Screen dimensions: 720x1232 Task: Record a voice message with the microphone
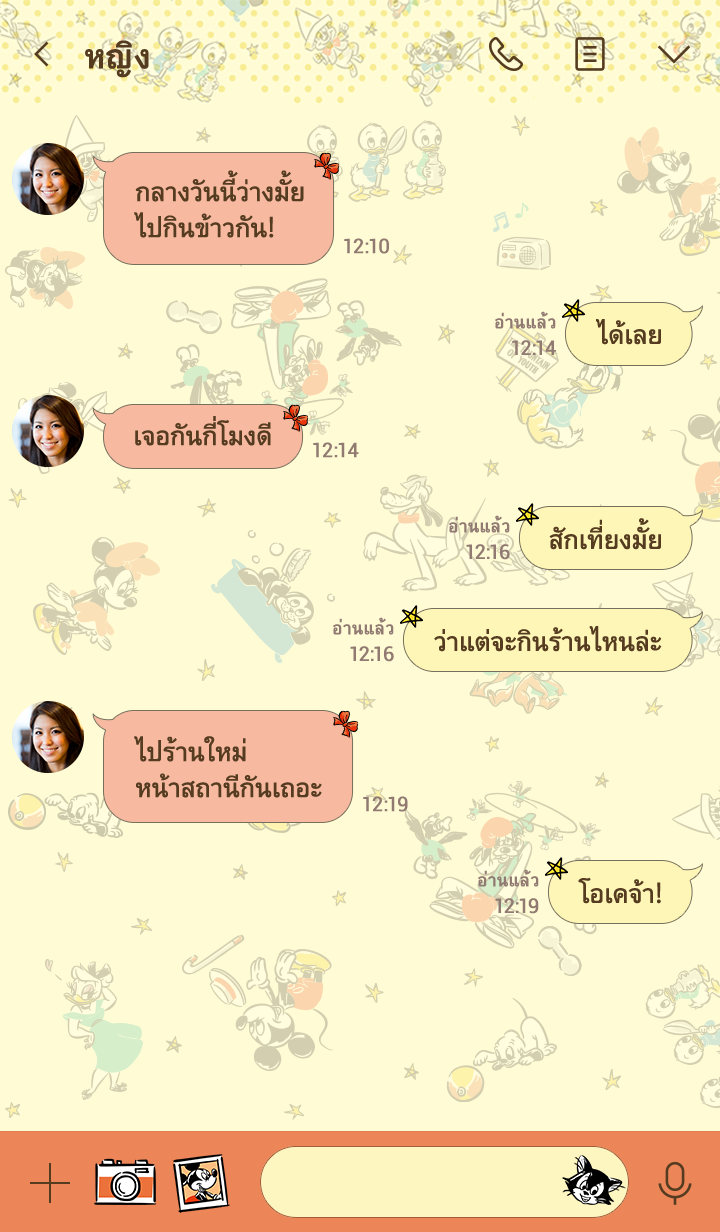(x=675, y=1184)
